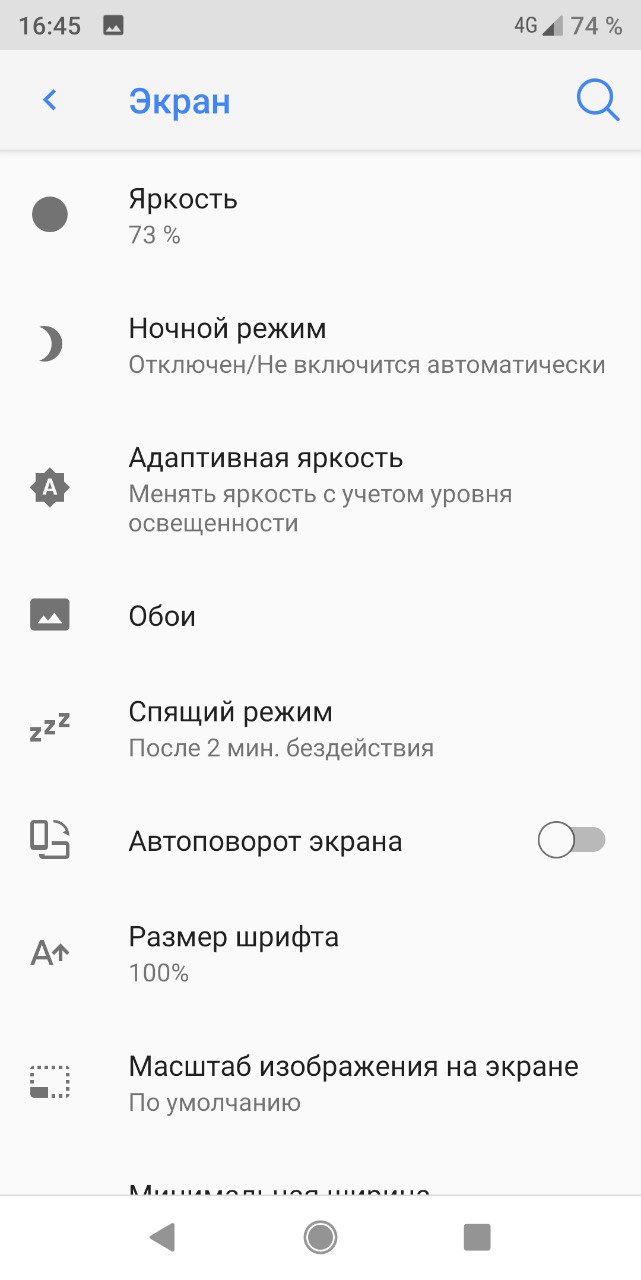Open recent apps from navigation bar
The image size is (641, 1280).
(x=477, y=1238)
